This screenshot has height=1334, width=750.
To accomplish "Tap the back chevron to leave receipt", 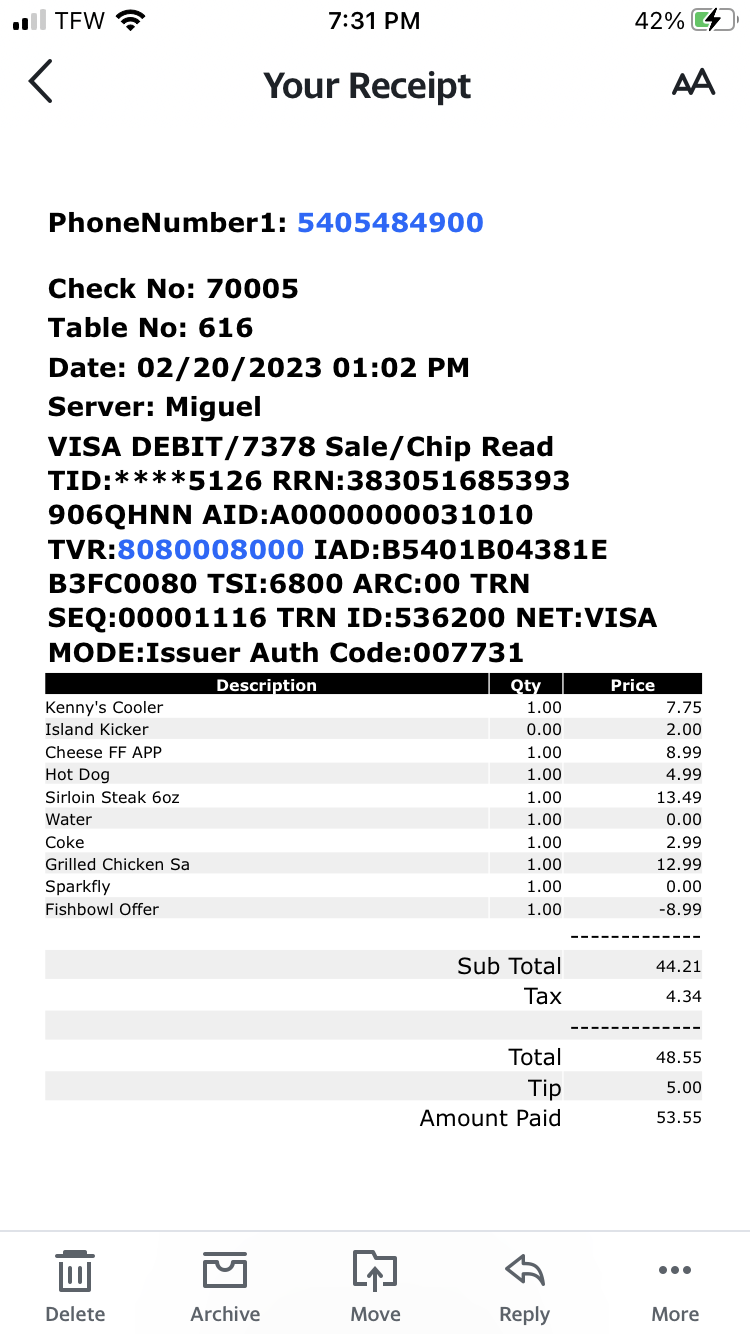I will [40, 82].
